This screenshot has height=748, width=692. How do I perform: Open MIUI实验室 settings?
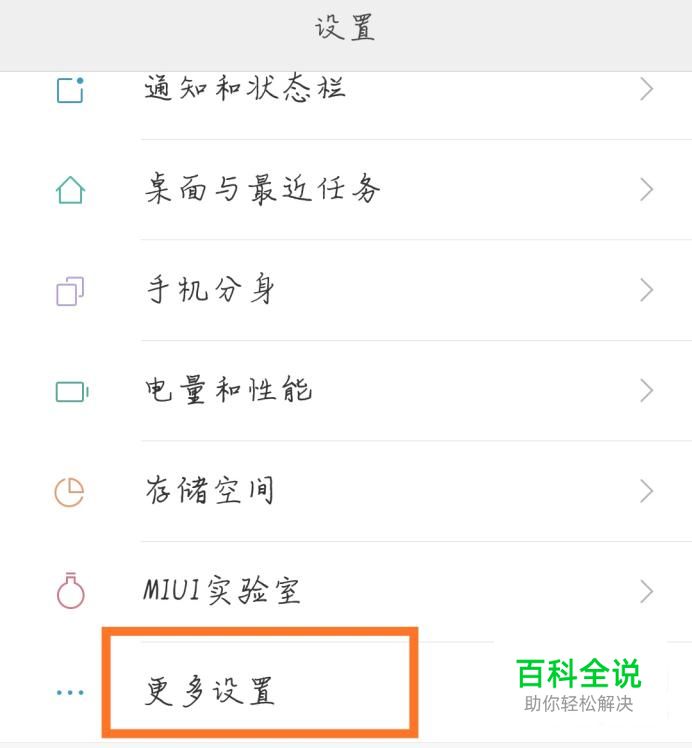pyautogui.click(x=222, y=591)
